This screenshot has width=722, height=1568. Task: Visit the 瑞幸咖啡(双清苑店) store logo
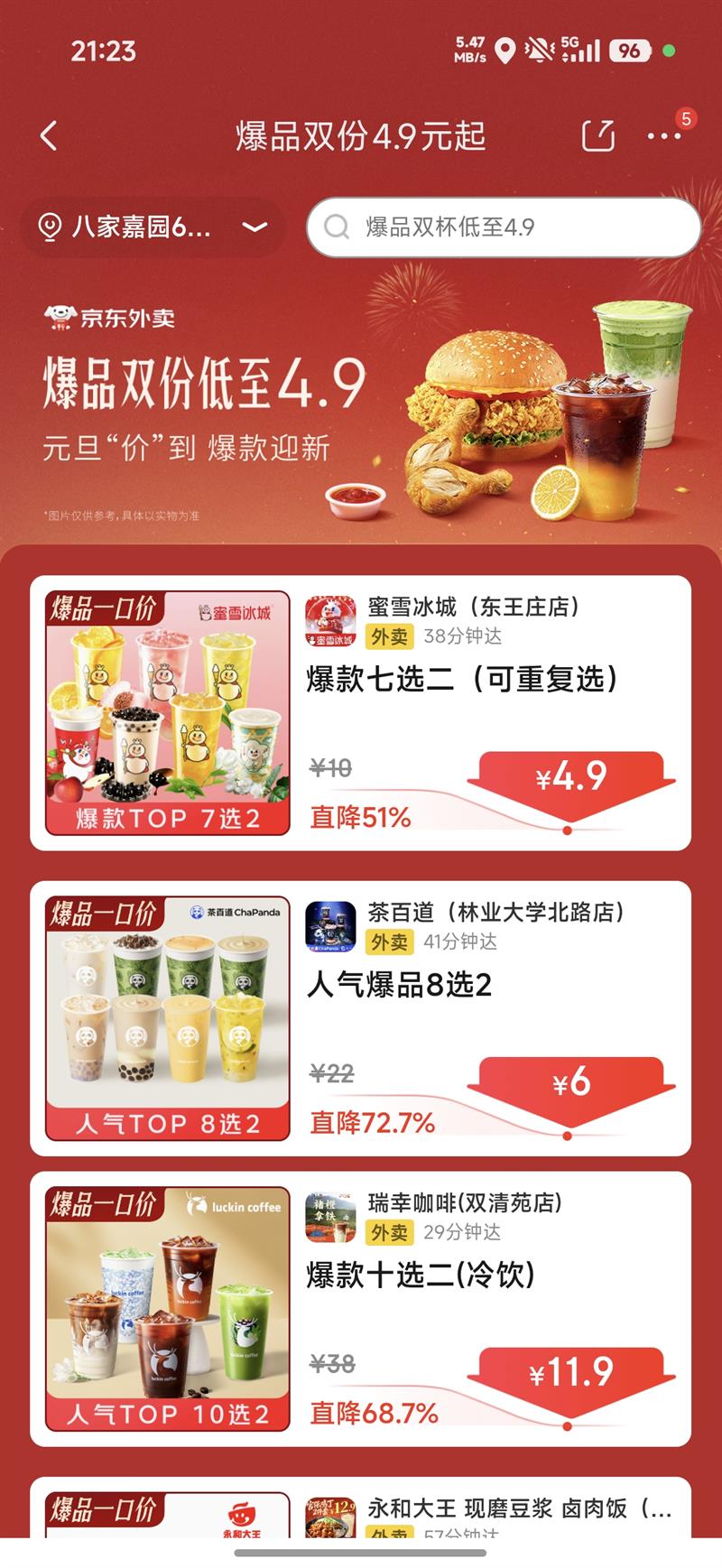[x=330, y=1217]
